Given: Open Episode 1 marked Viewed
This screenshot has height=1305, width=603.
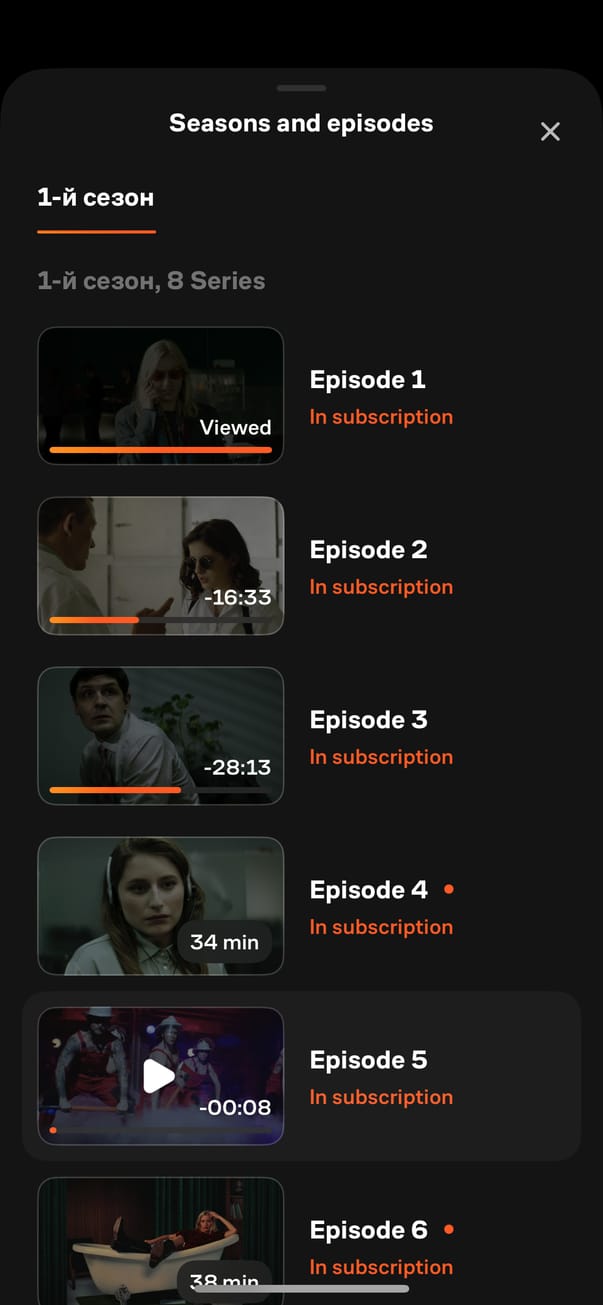Looking at the screenshot, I should 161,396.
